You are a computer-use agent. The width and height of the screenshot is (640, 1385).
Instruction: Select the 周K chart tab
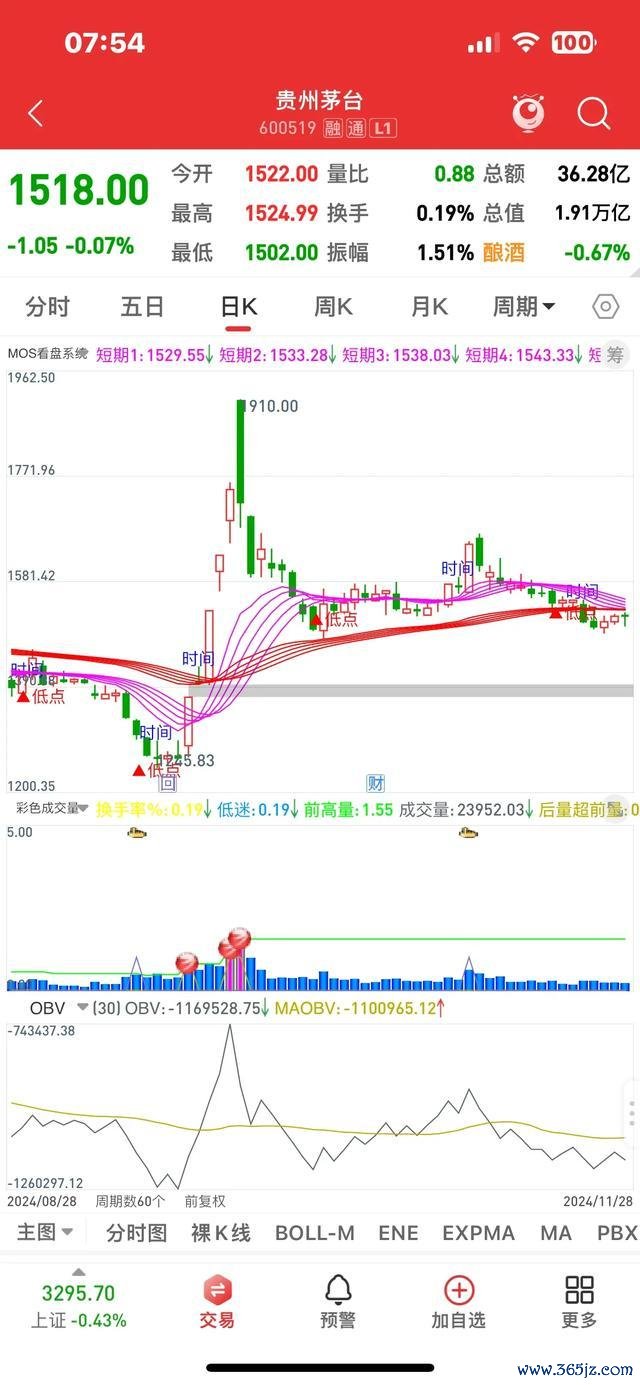coord(333,307)
